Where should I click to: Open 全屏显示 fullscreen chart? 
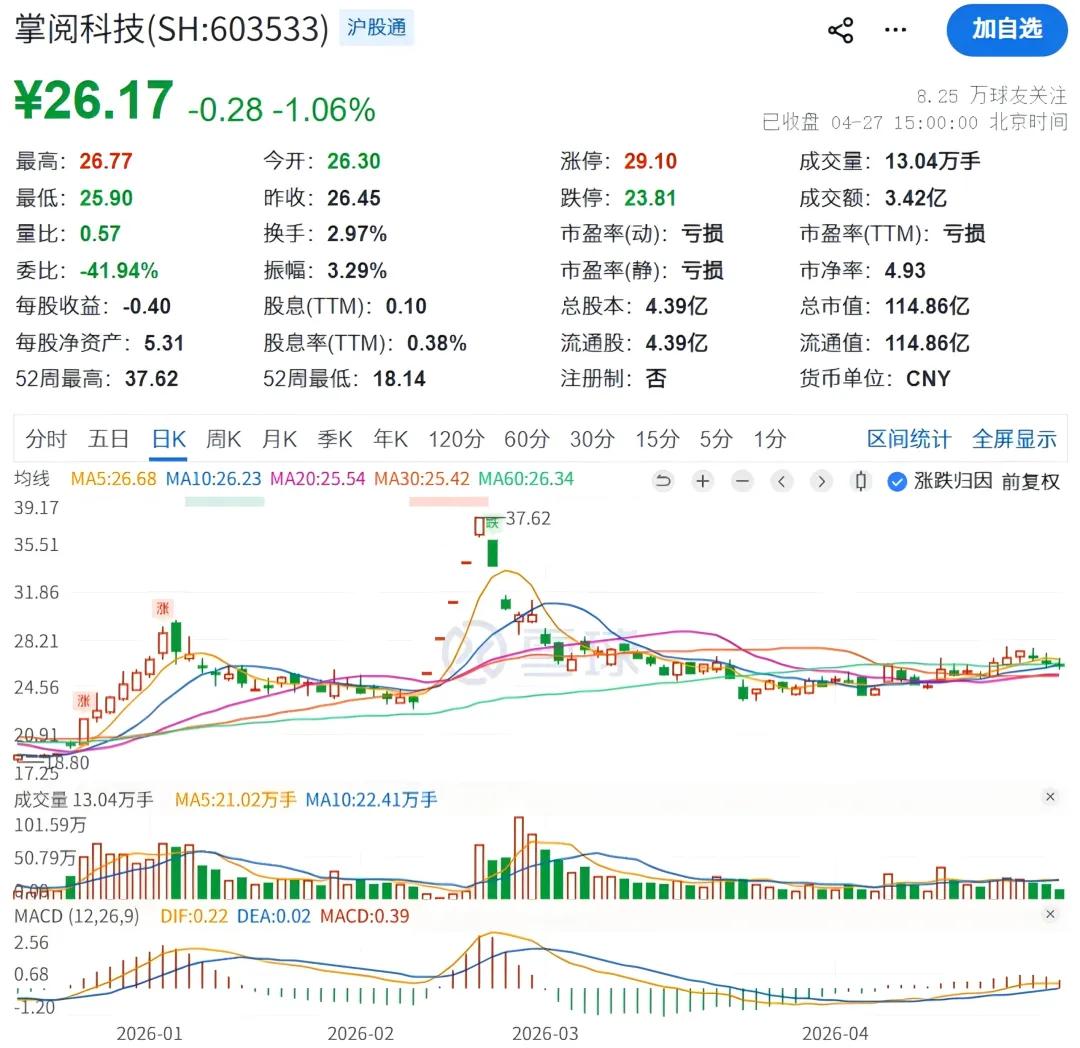(1014, 439)
